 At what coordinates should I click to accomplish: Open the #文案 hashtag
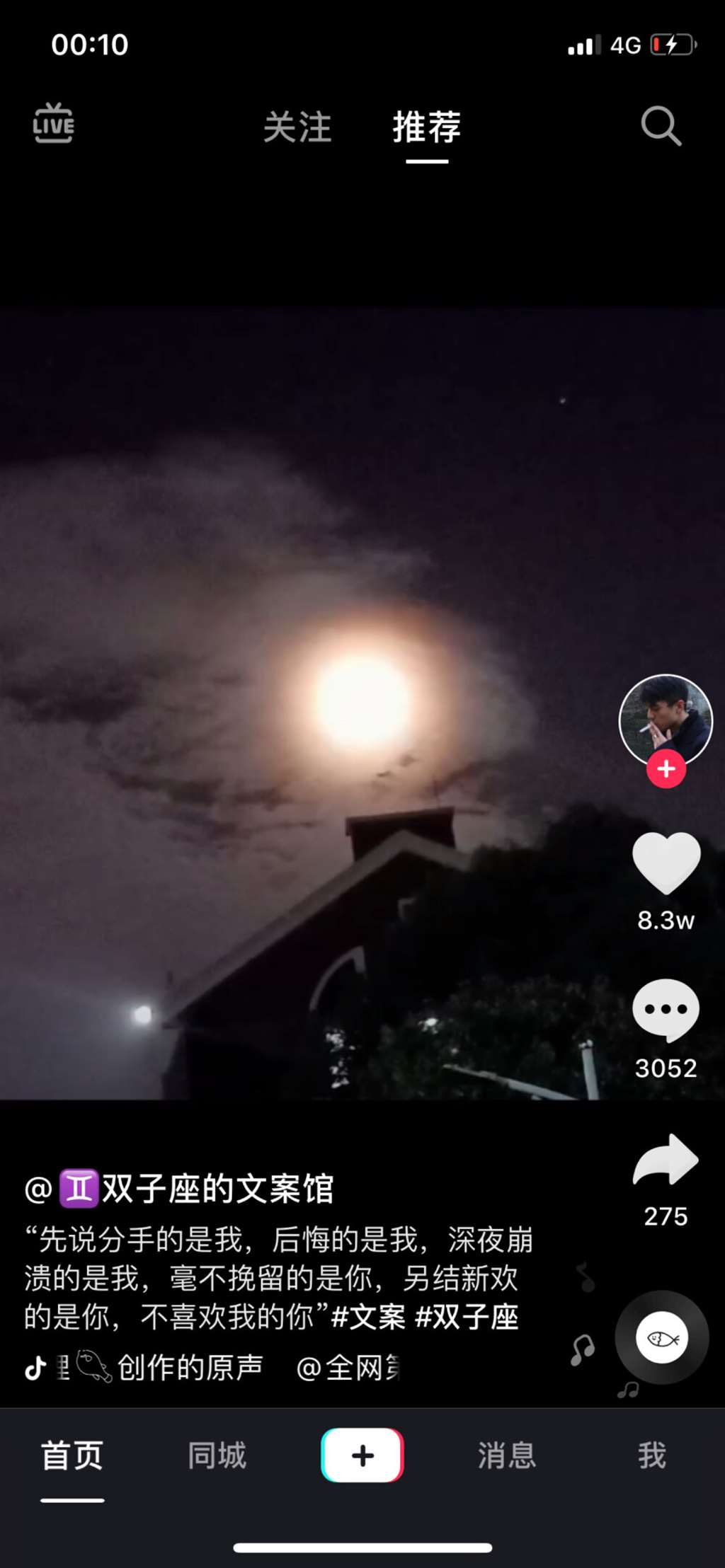(368, 1317)
